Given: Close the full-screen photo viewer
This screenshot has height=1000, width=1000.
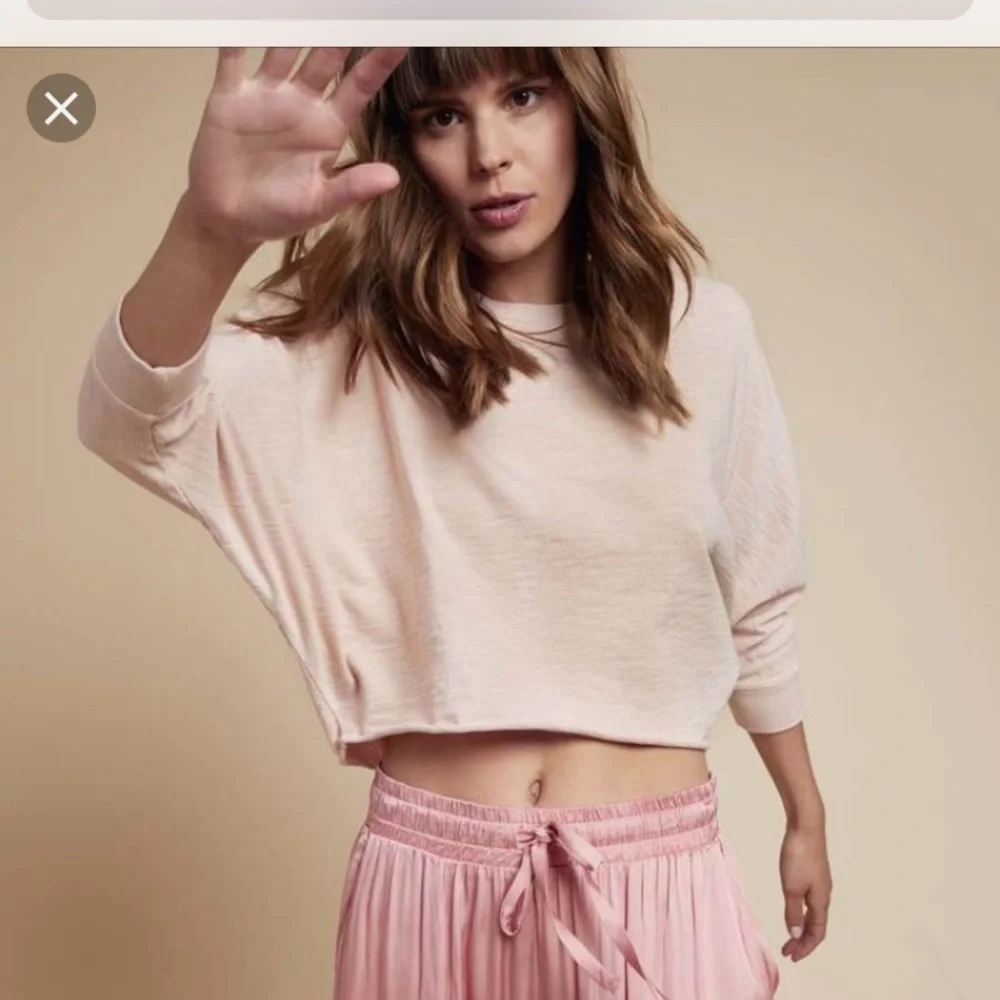Looking at the screenshot, I should [61, 108].
